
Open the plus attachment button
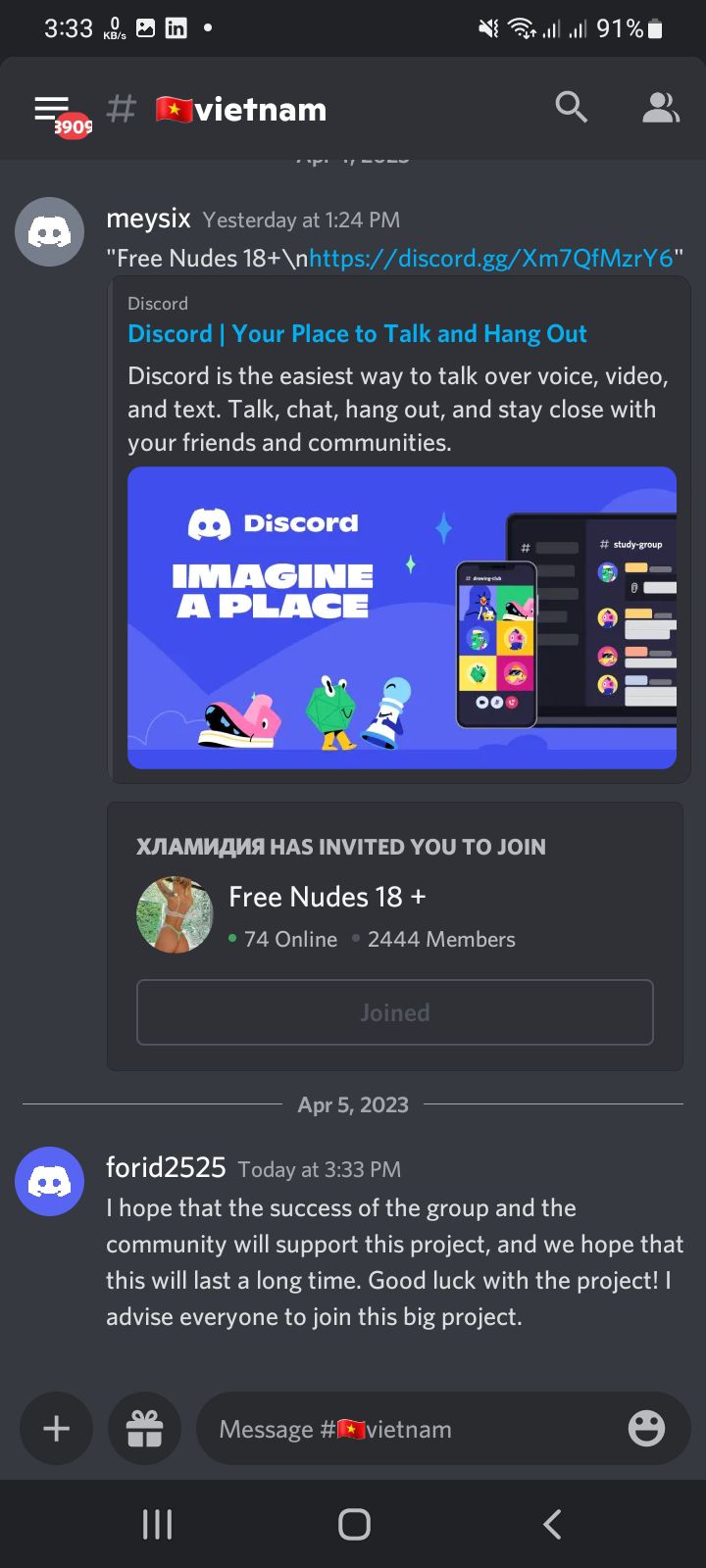[57, 1429]
